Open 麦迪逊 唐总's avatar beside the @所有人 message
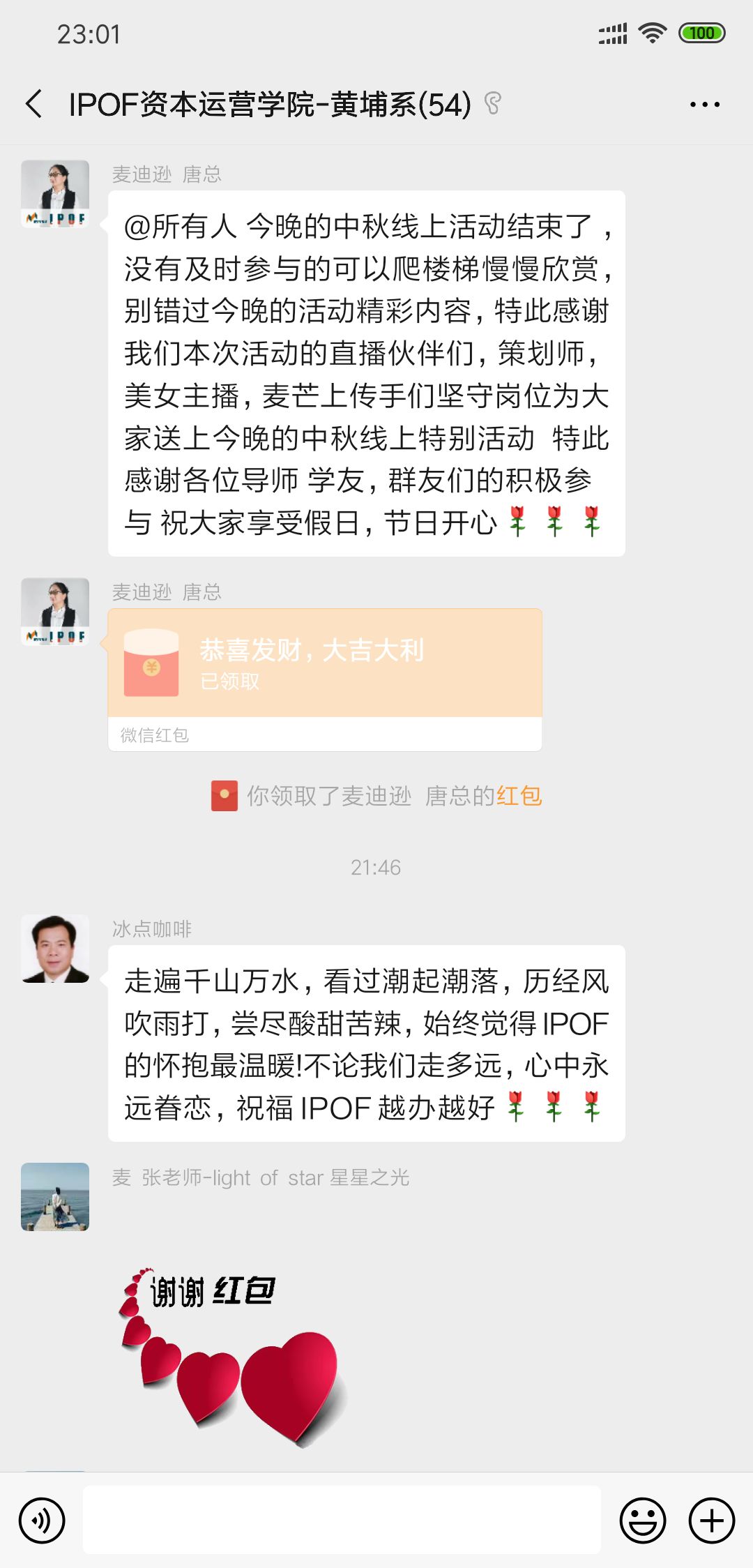The width and height of the screenshot is (753, 1568). click(x=55, y=194)
